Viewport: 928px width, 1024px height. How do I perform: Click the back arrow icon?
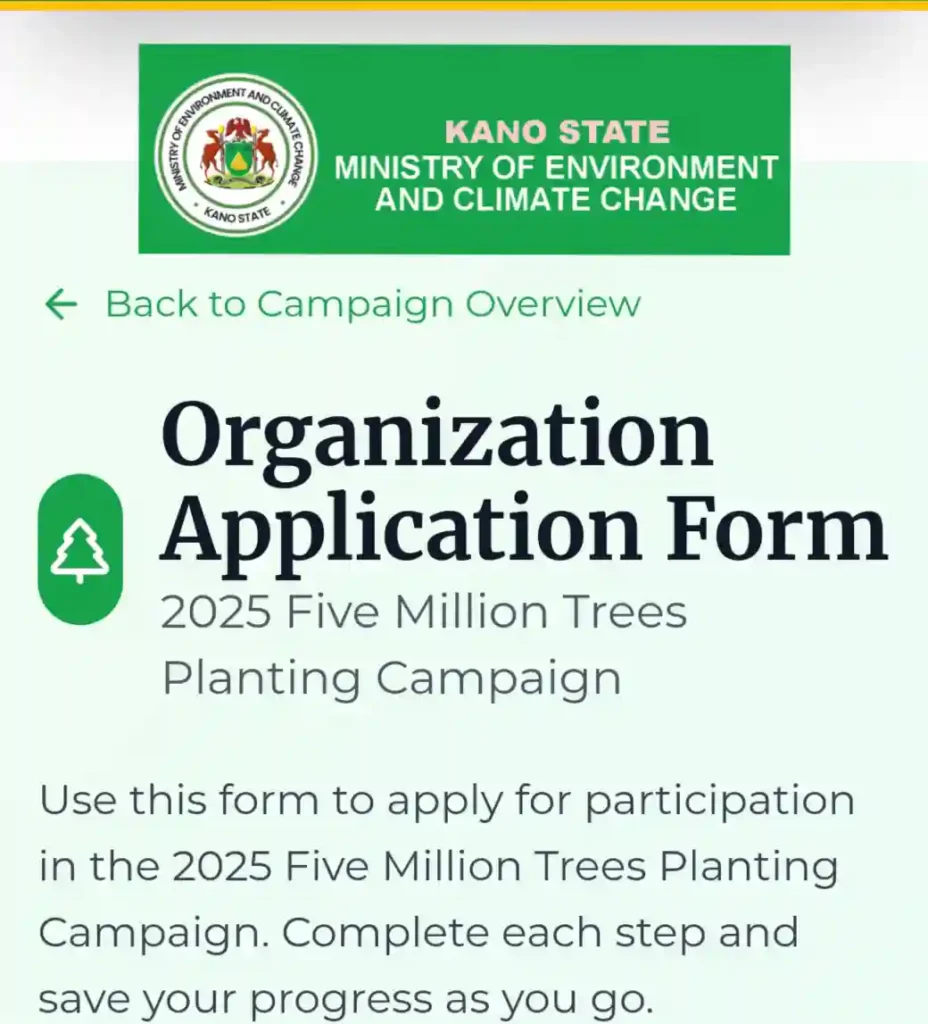[62, 304]
